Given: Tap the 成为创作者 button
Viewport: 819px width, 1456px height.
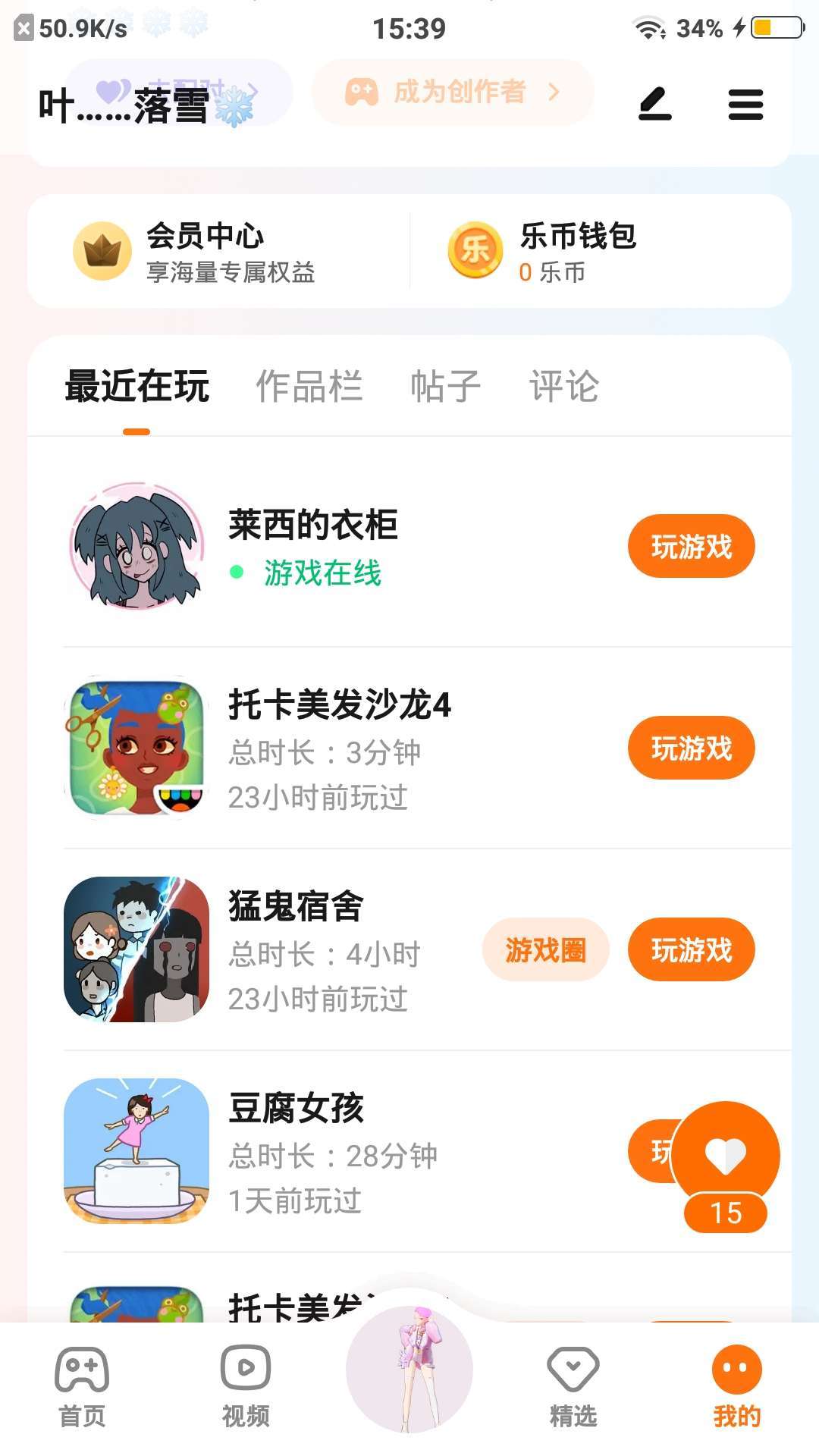Looking at the screenshot, I should 453,93.
